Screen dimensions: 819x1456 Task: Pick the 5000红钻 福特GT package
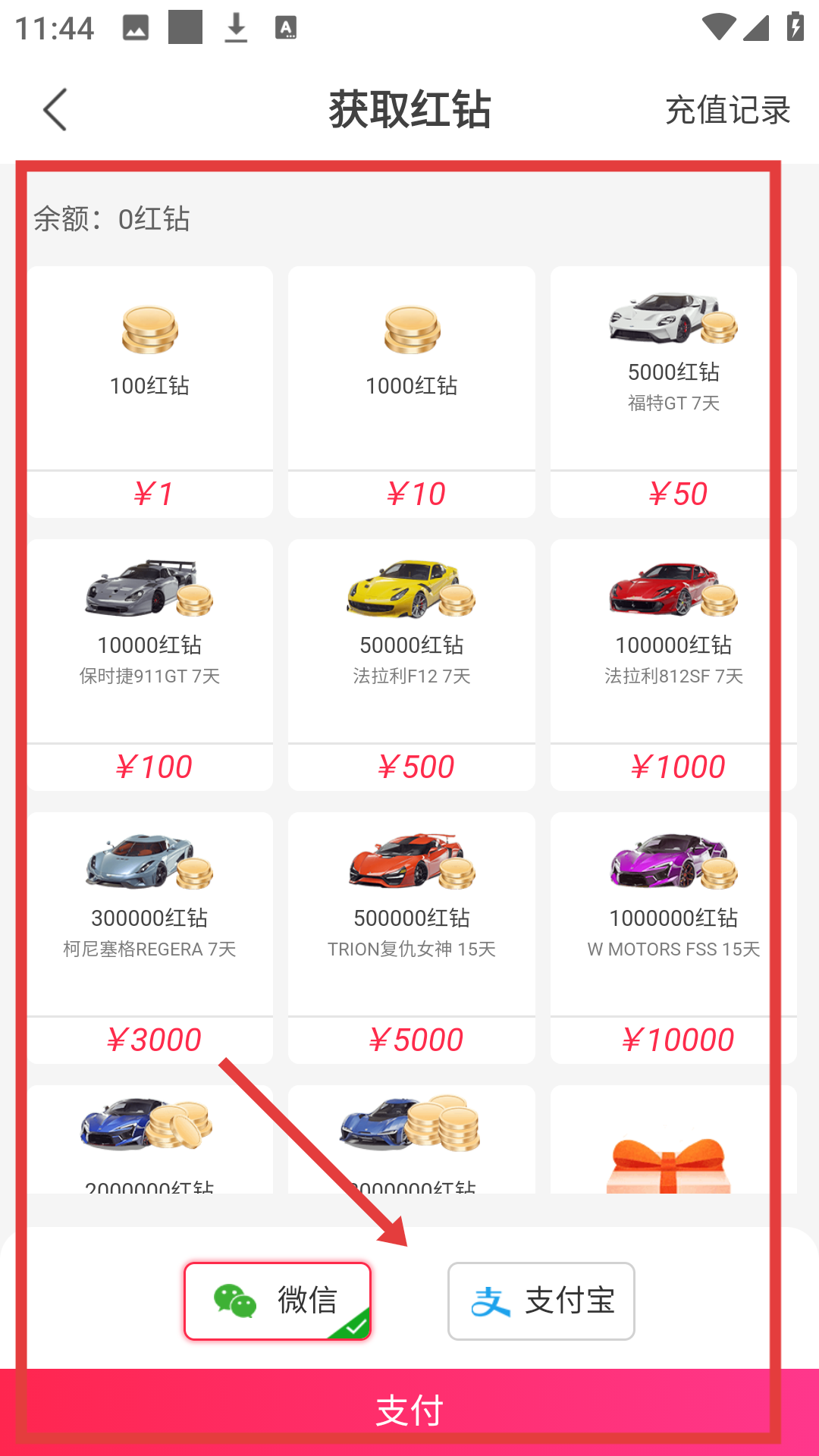pos(673,391)
